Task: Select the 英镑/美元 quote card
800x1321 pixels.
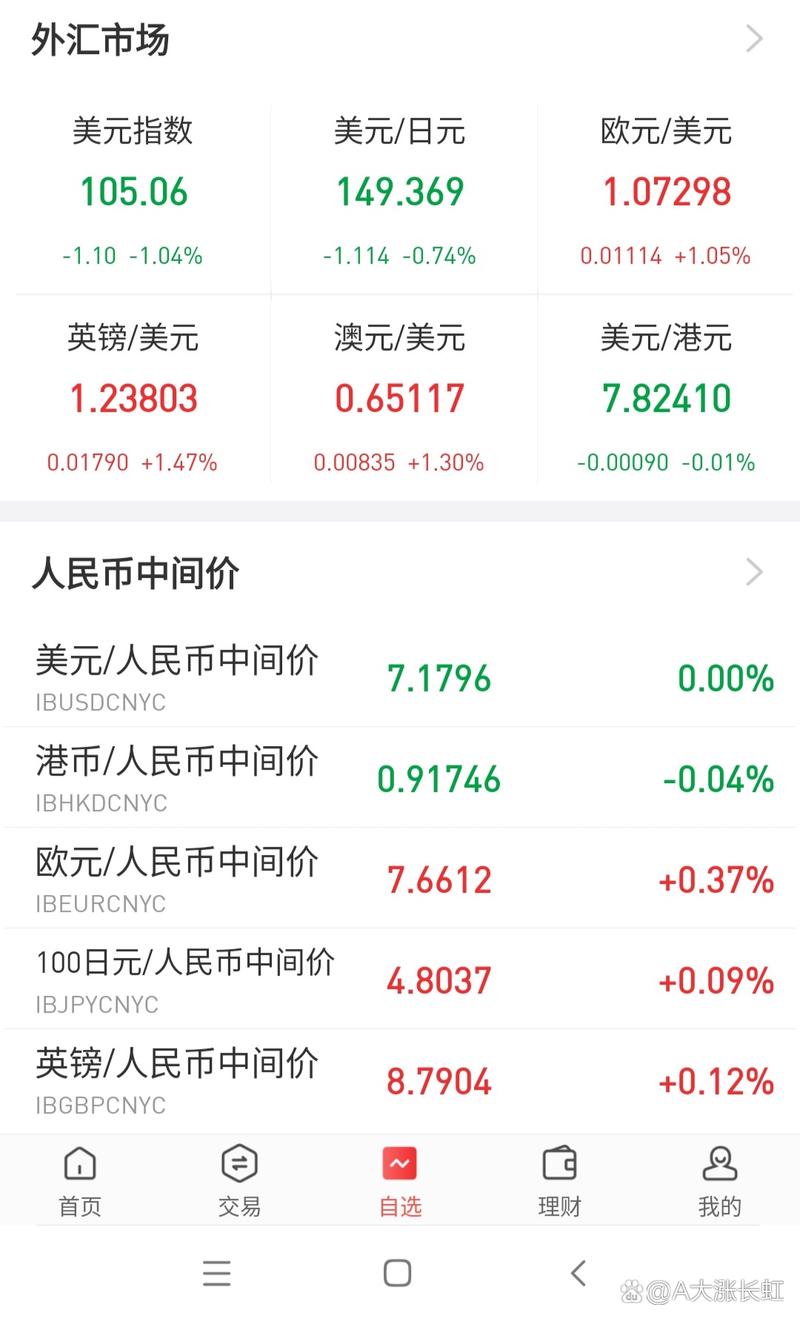Action: [134, 397]
